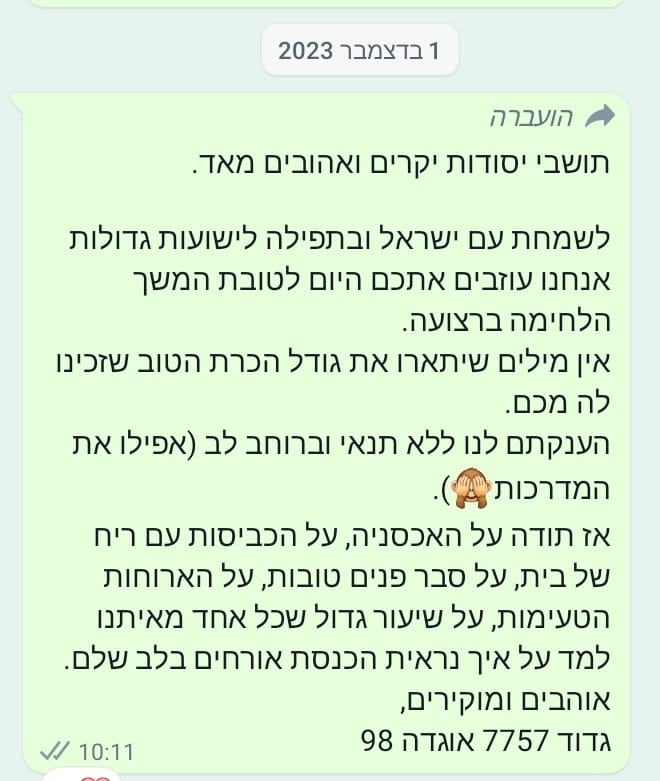Tap the 1 בדצמבר 2023 date chip
The image size is (660, 781).
click(x=359, y=51)
